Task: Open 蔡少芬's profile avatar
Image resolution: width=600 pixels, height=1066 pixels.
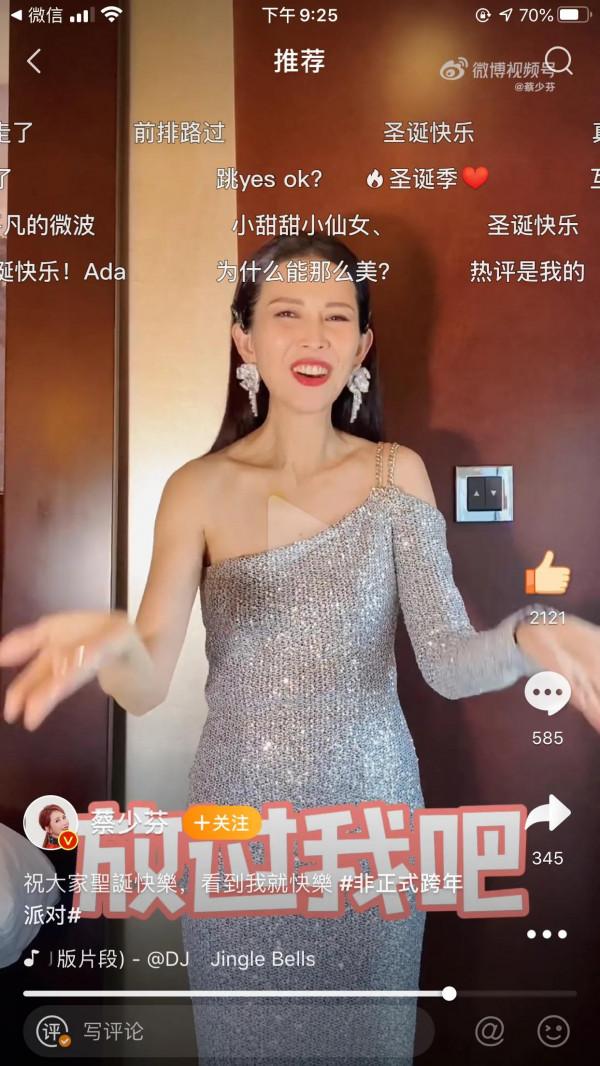Action: click(50, 822)
